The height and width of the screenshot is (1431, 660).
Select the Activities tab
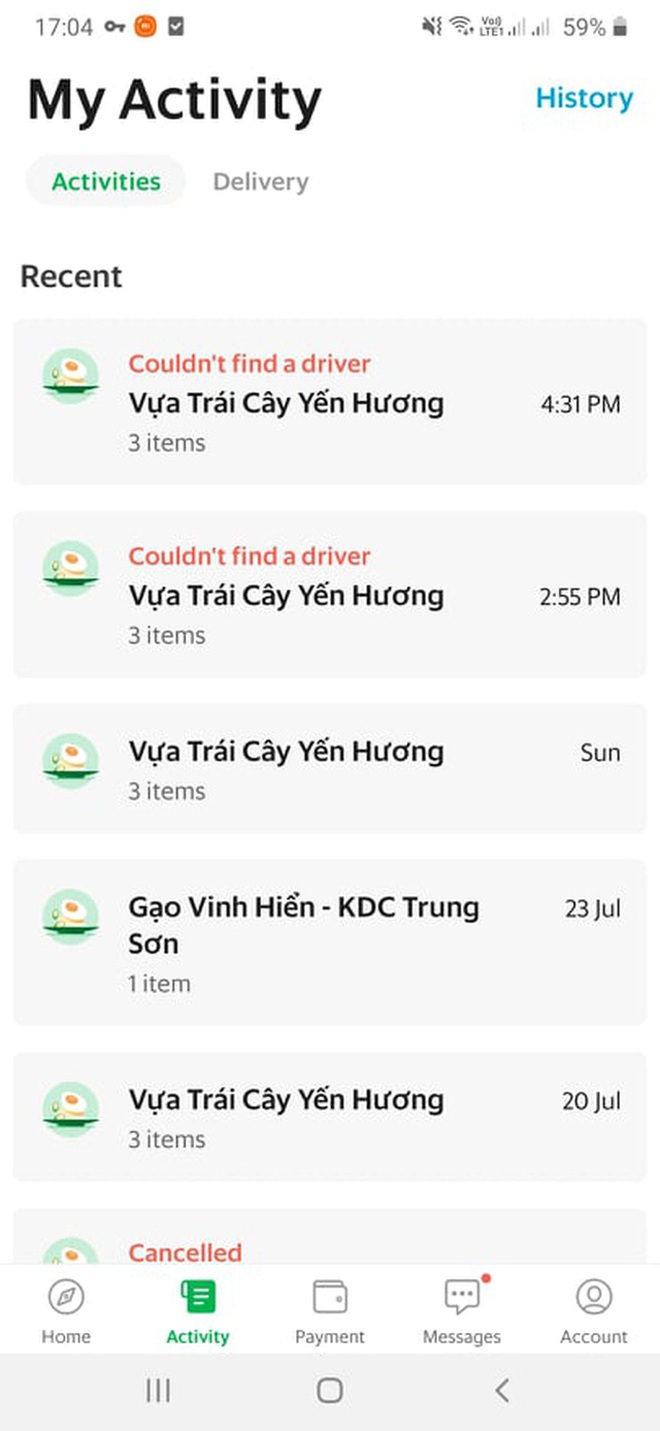point(106,182)
